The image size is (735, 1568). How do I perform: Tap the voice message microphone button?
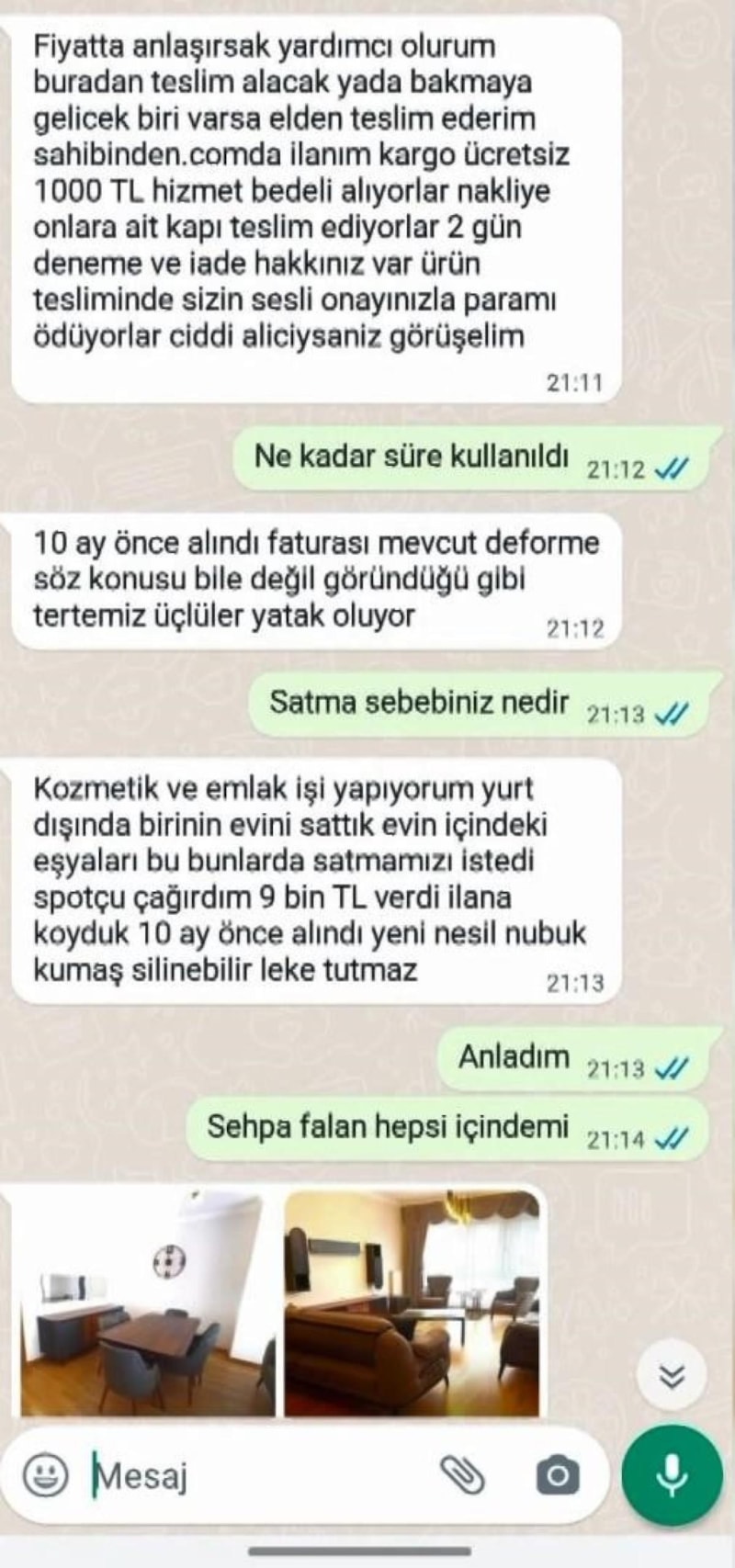(672, 1476)
